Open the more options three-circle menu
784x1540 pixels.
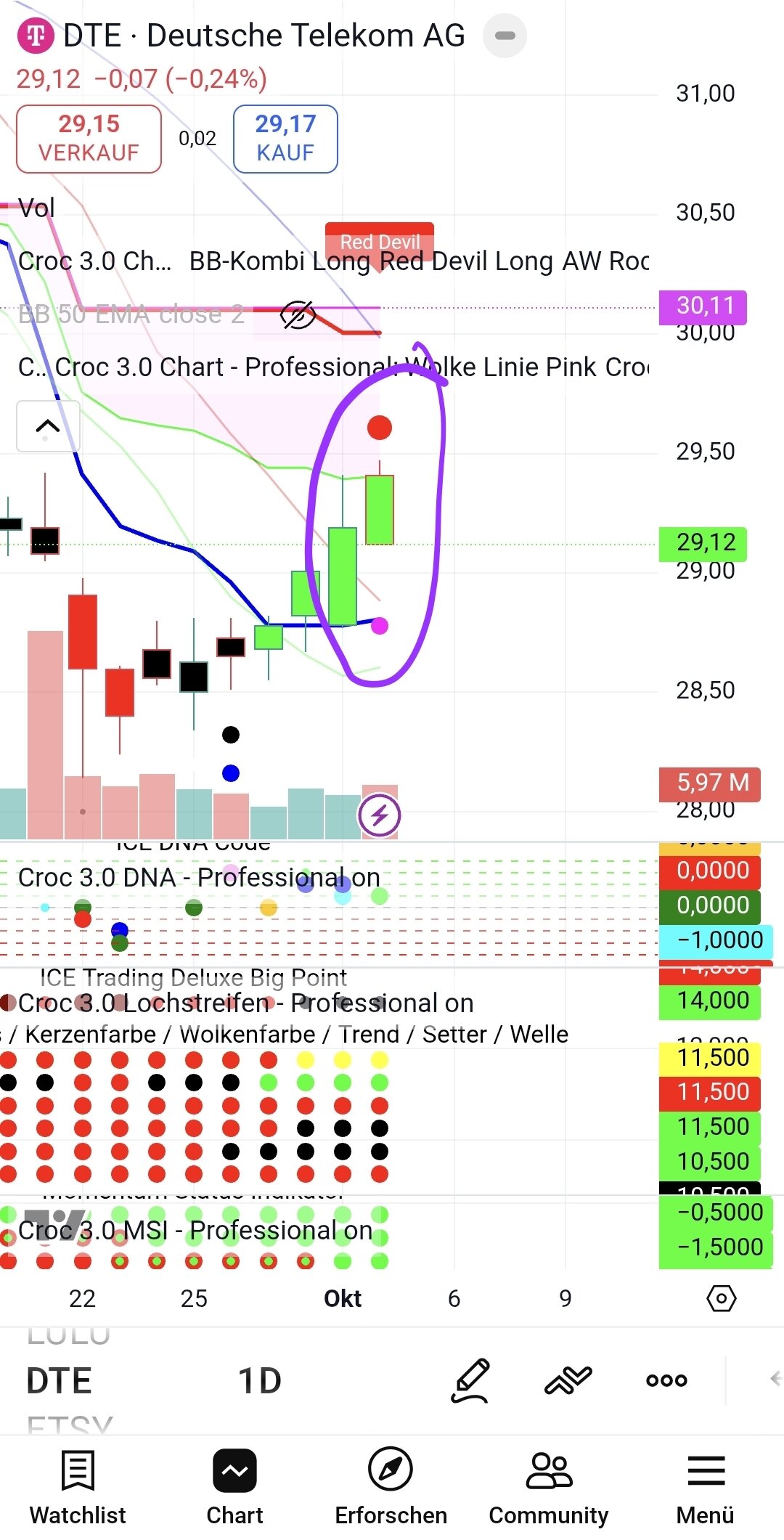pos(666,1380)
